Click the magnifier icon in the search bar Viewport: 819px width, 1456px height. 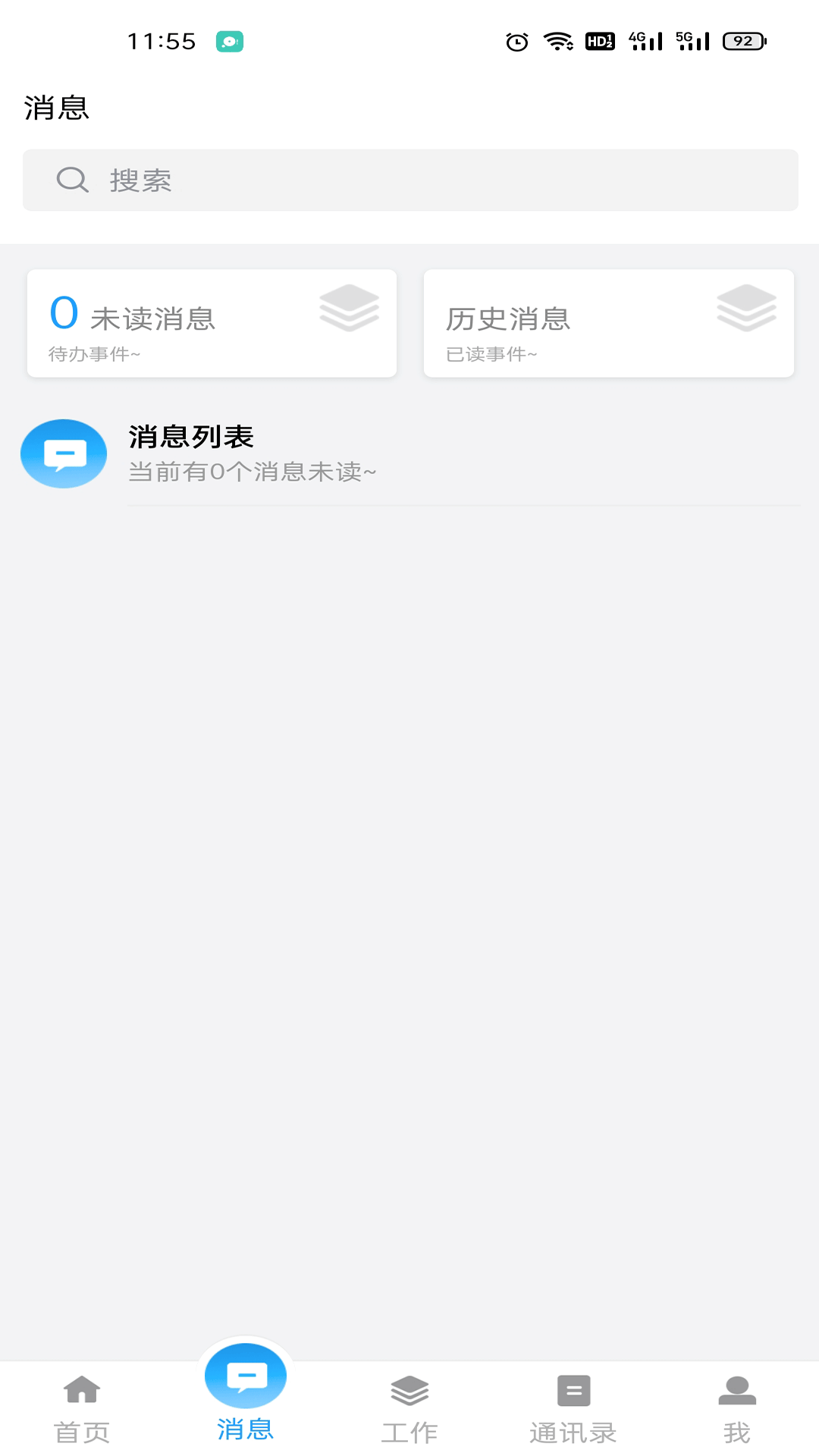click(x=71, y=180)
